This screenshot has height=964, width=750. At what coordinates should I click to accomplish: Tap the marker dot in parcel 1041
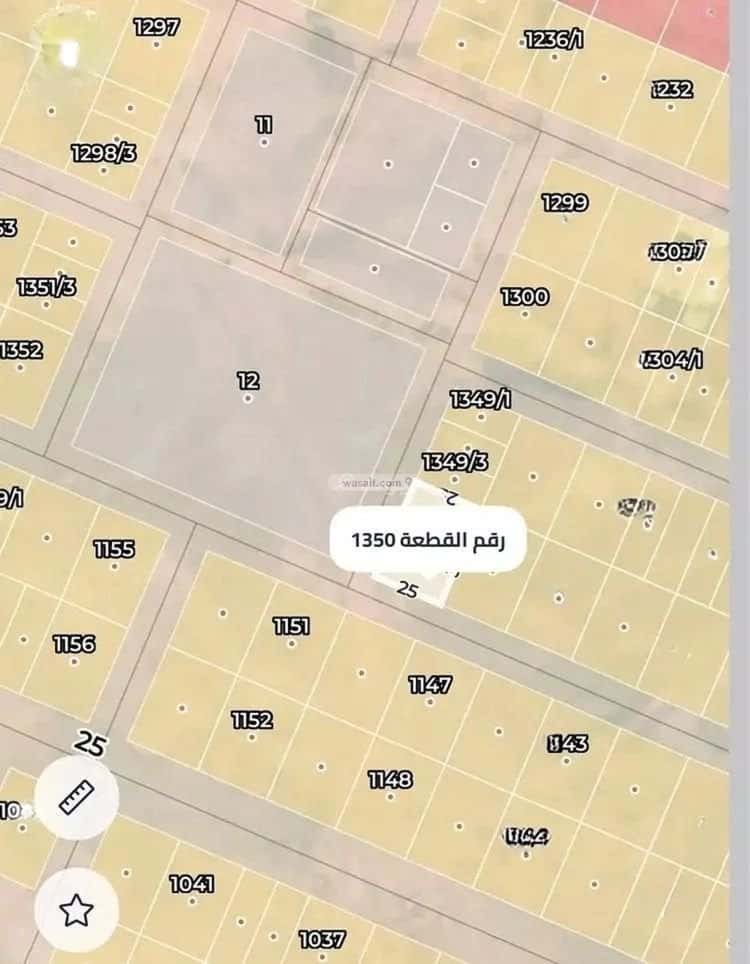click(x=193, y=901)
